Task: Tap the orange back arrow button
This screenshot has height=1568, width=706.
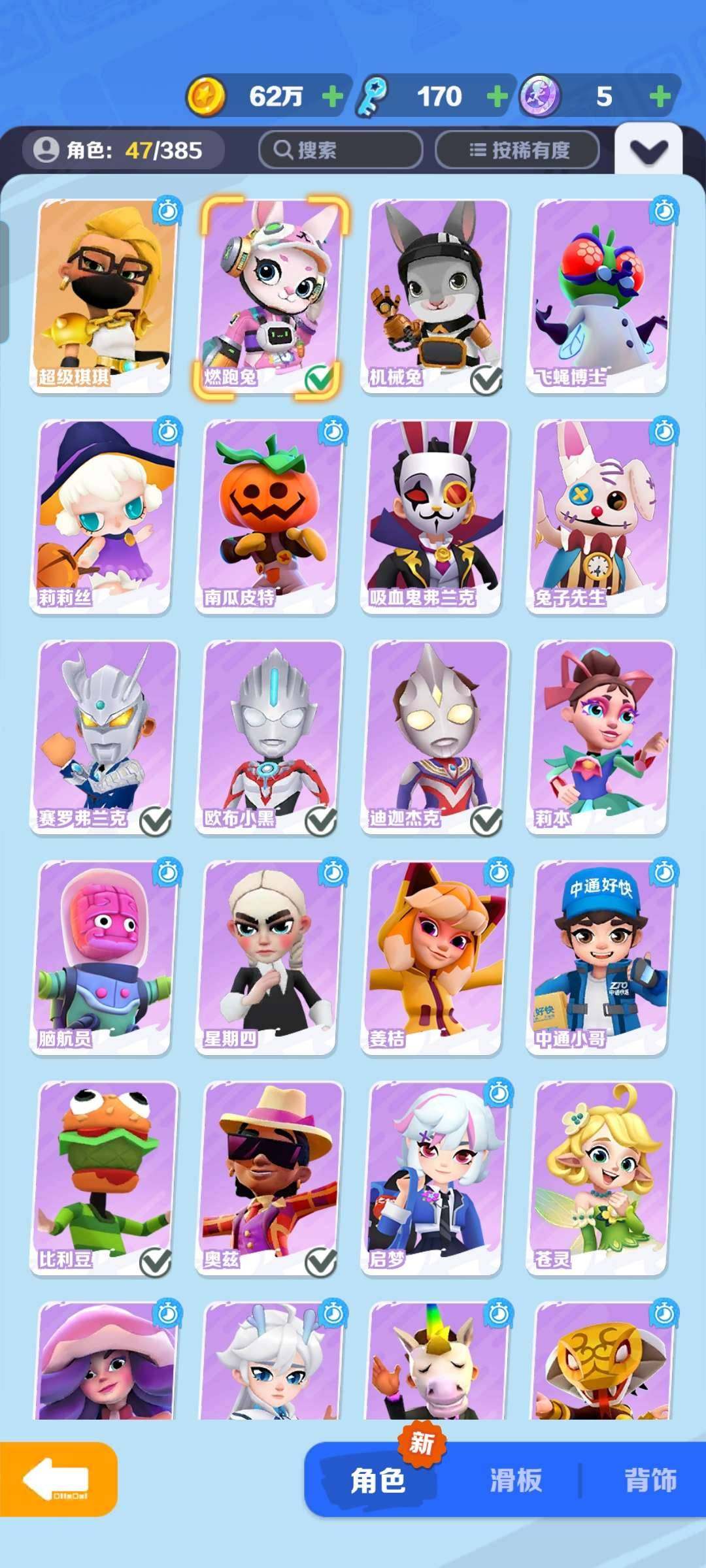Action: pos(58,1479)
